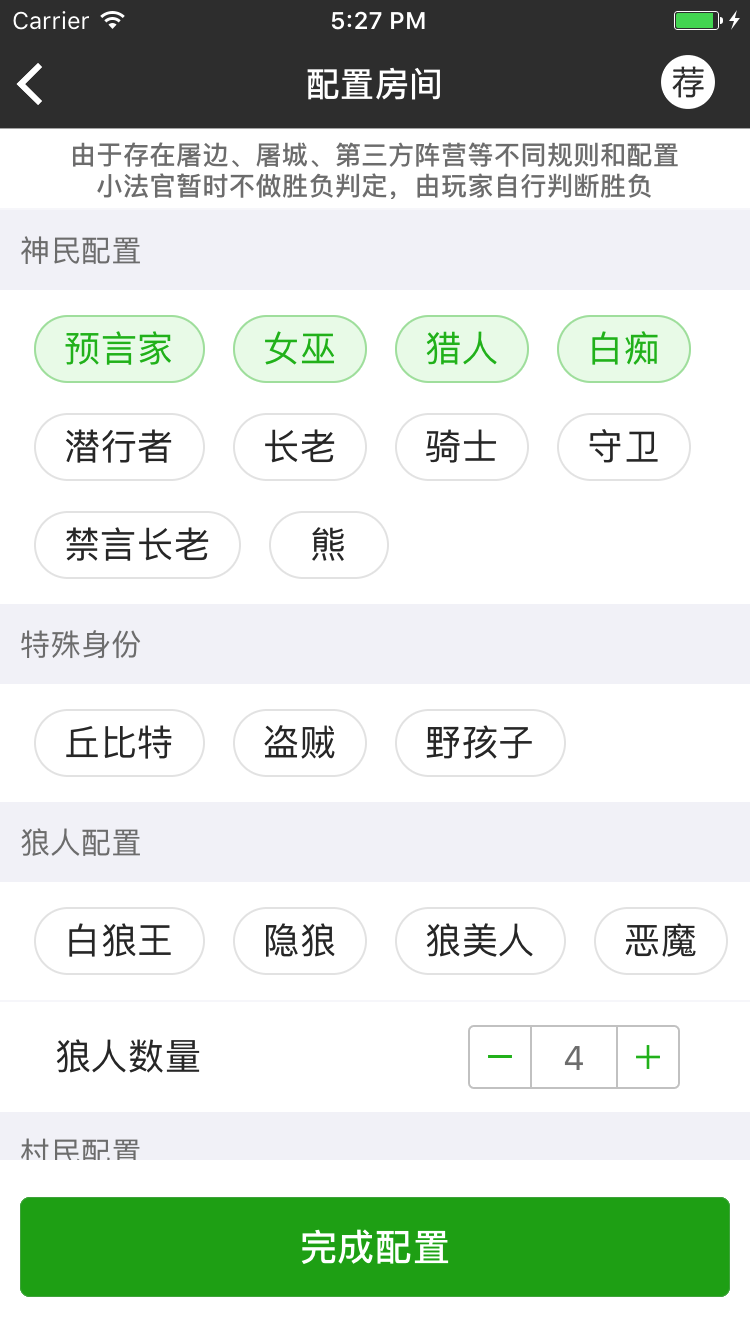Image resolution: width=750 pixels, height=1334 pixels.
Task: Enable the 恶魔 (Demon) wolf role
Action: tap(661, 941)
